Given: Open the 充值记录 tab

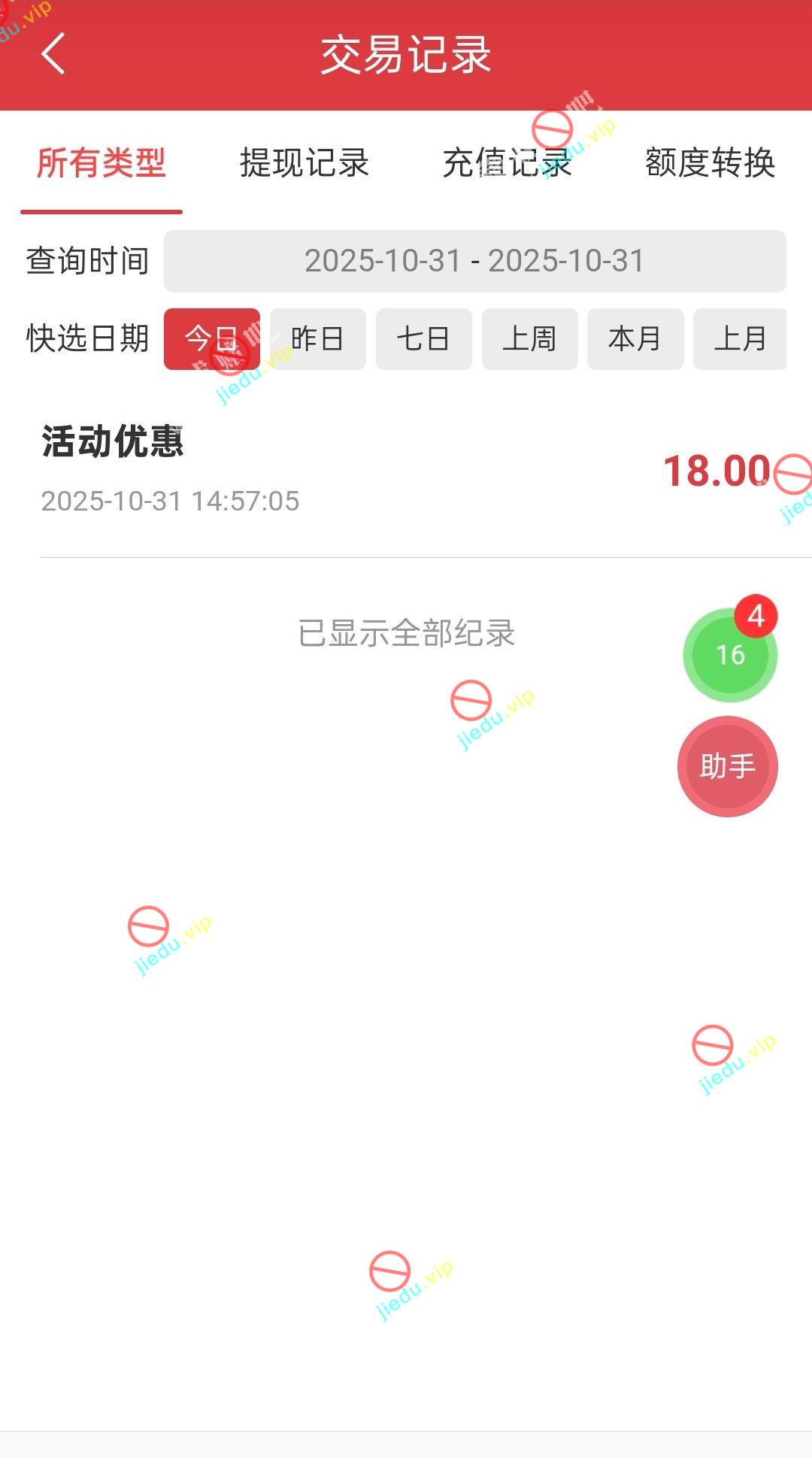Looking at the screenshot, I should click(507, 163).
